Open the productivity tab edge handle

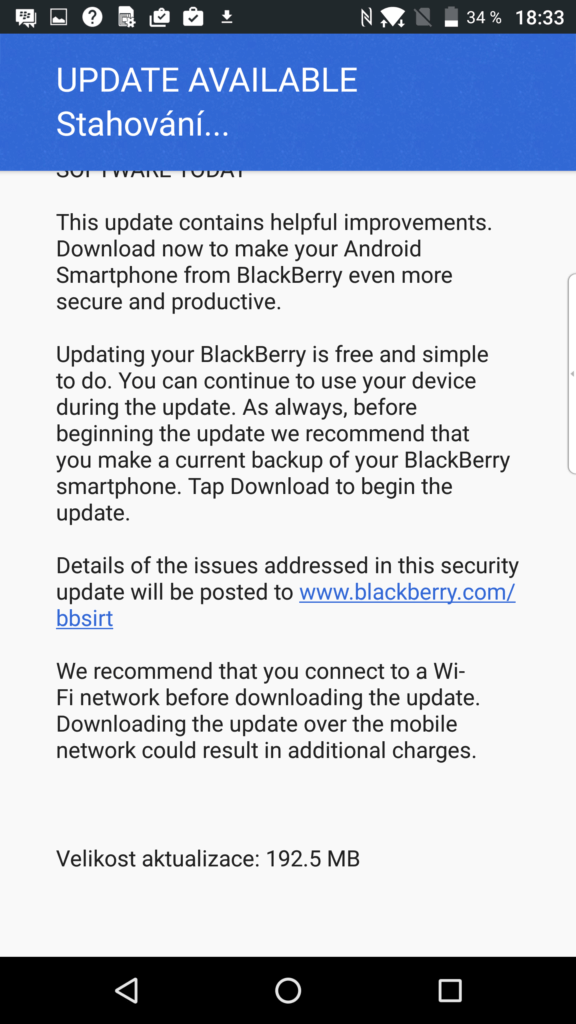(x=571, y=374)
